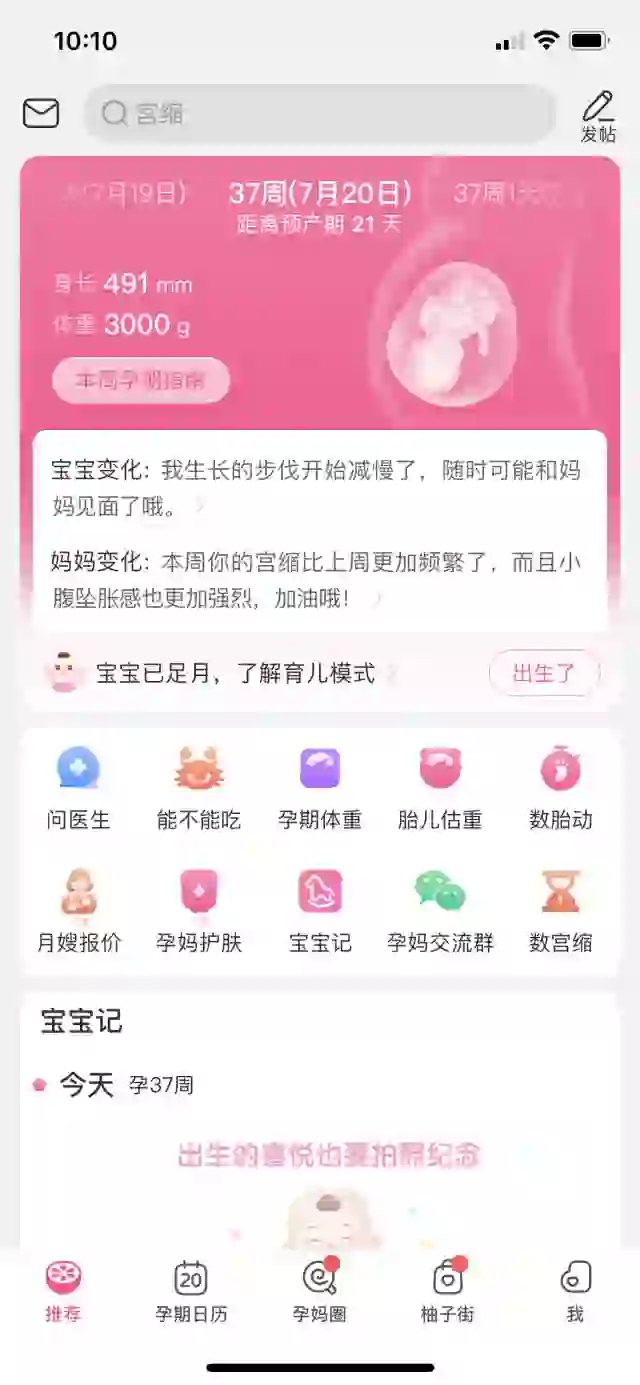The image size is (640, 1385).
Task: Open 孕妈交流群 shortcut
Action: coord(440,911)
